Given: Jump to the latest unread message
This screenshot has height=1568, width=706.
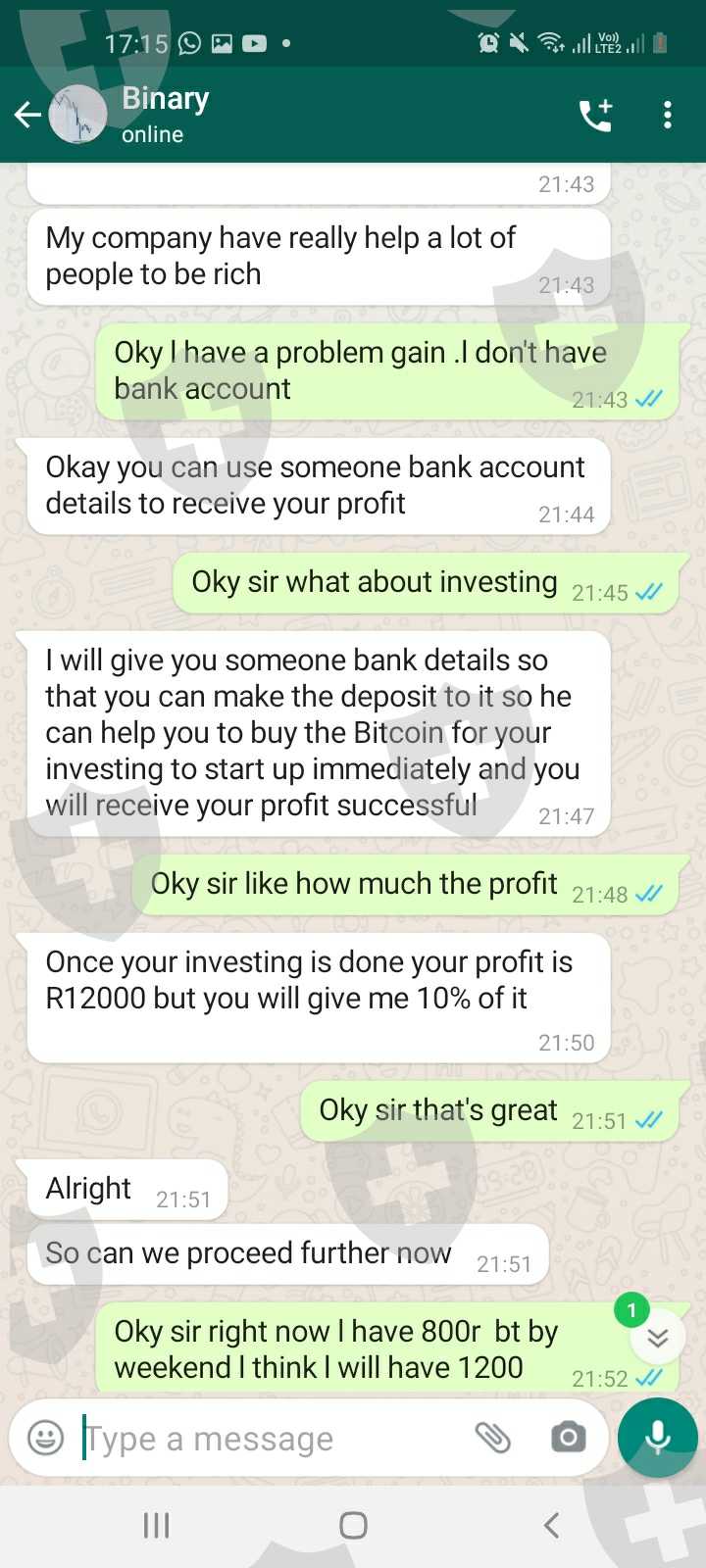Looking at the screenshot, I should click(657, 1337).
